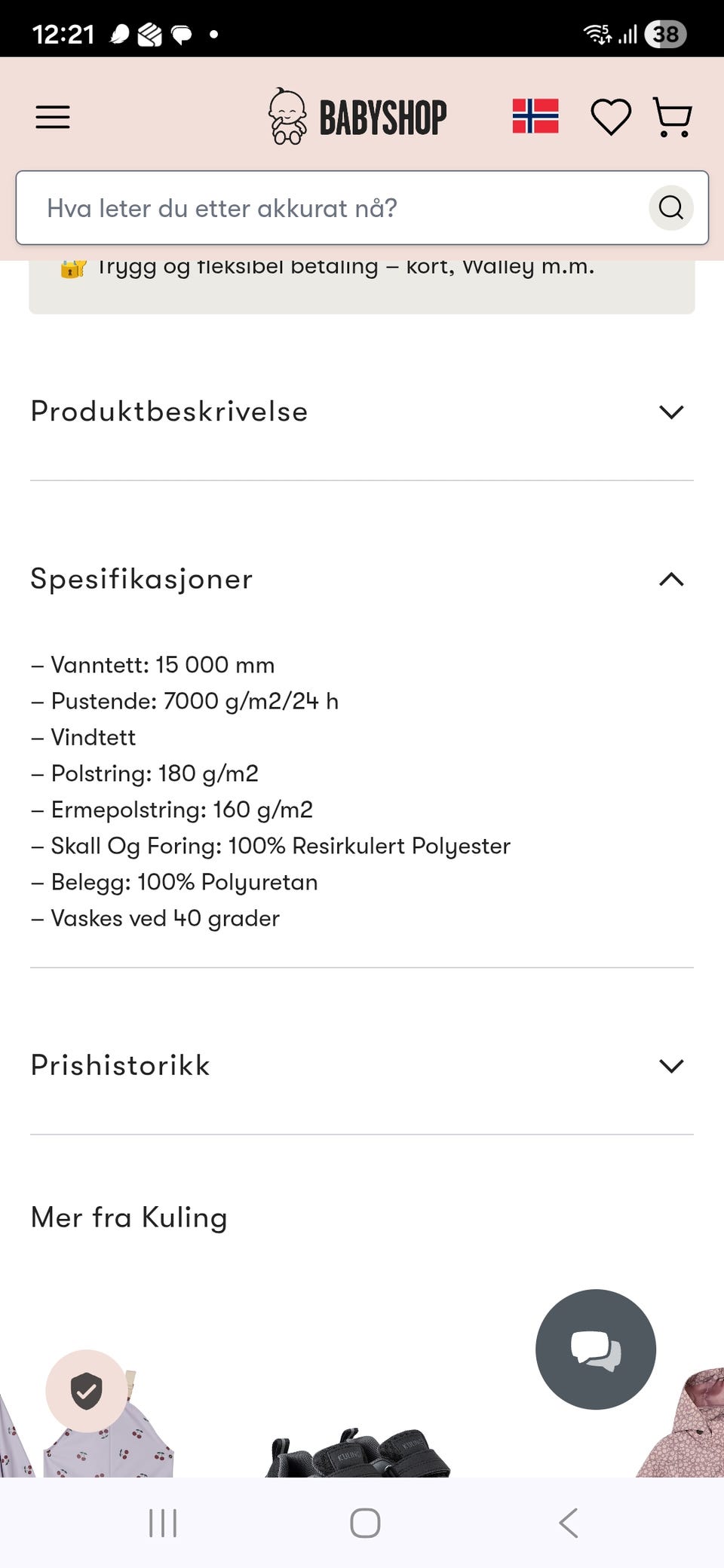Screen dimensions: 724x1568
Task: Select the Produktbeskrivelse heading
Action: (168, 412)
